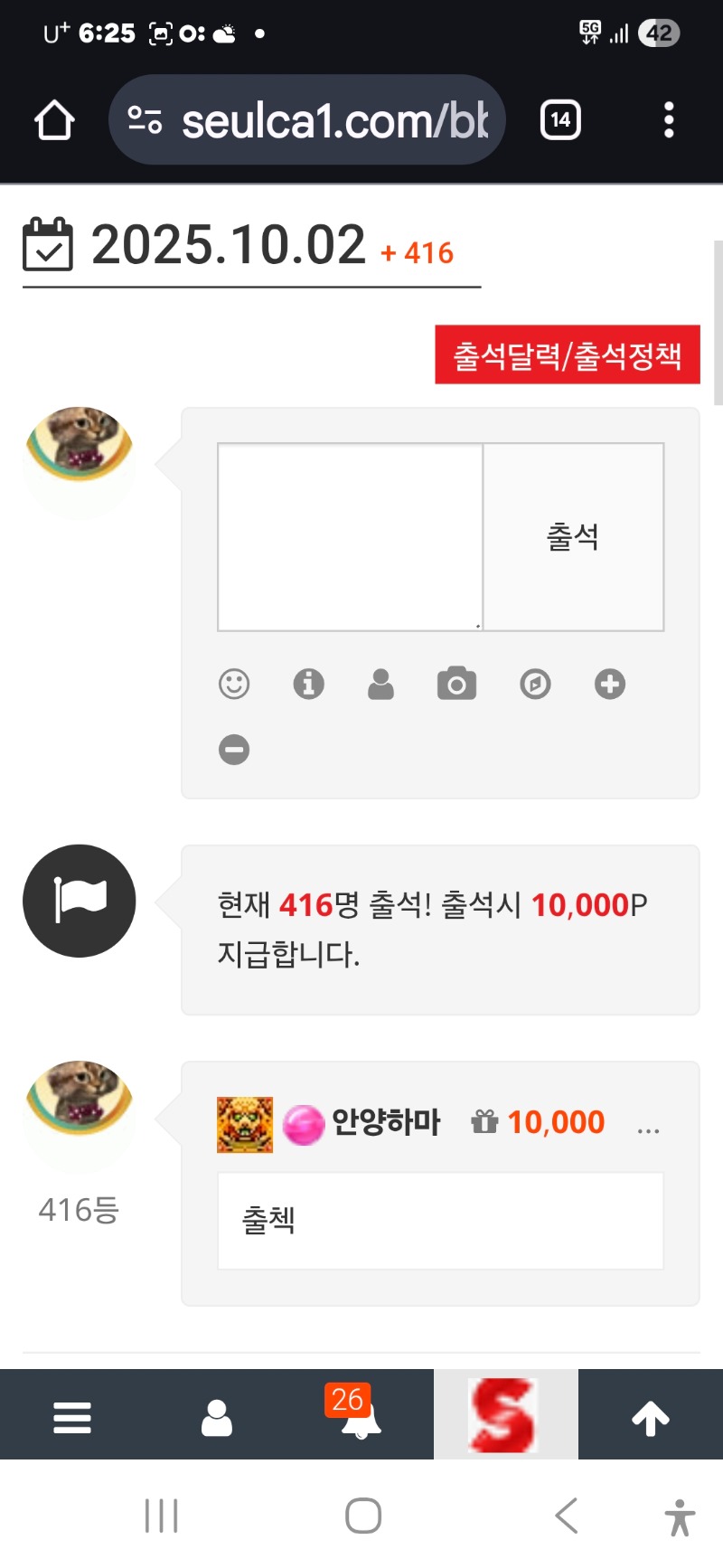This screenshot has height=1568, width=723.
Task: Open the 출석달력/출석정책 page
Action: (567, 354)
